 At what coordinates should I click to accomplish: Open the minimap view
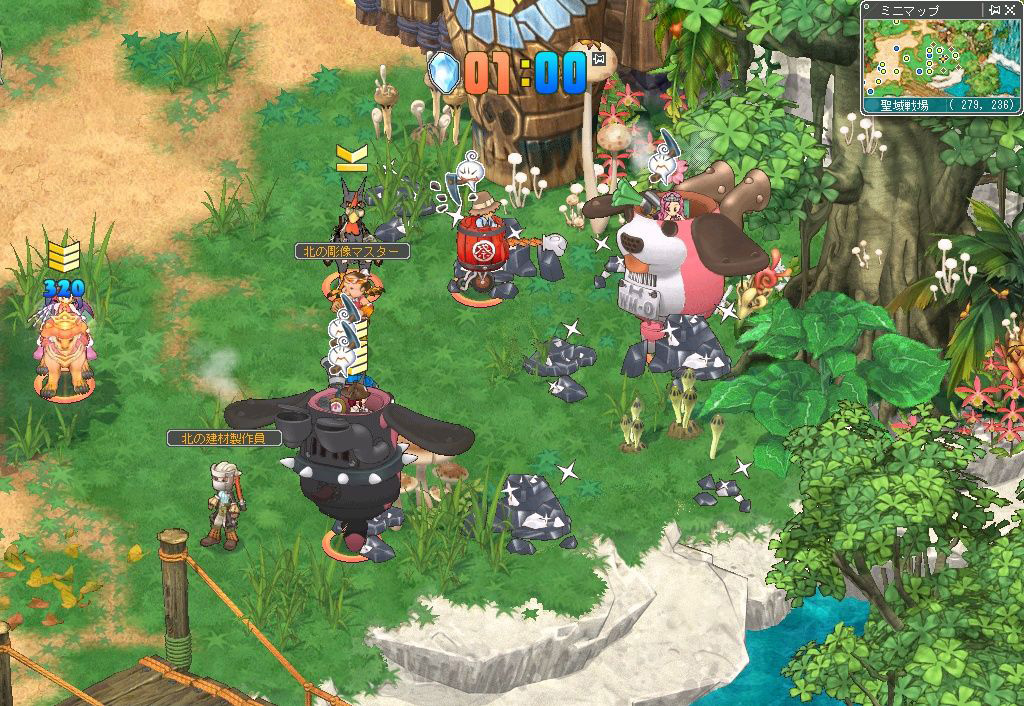[x=942, y=58]
